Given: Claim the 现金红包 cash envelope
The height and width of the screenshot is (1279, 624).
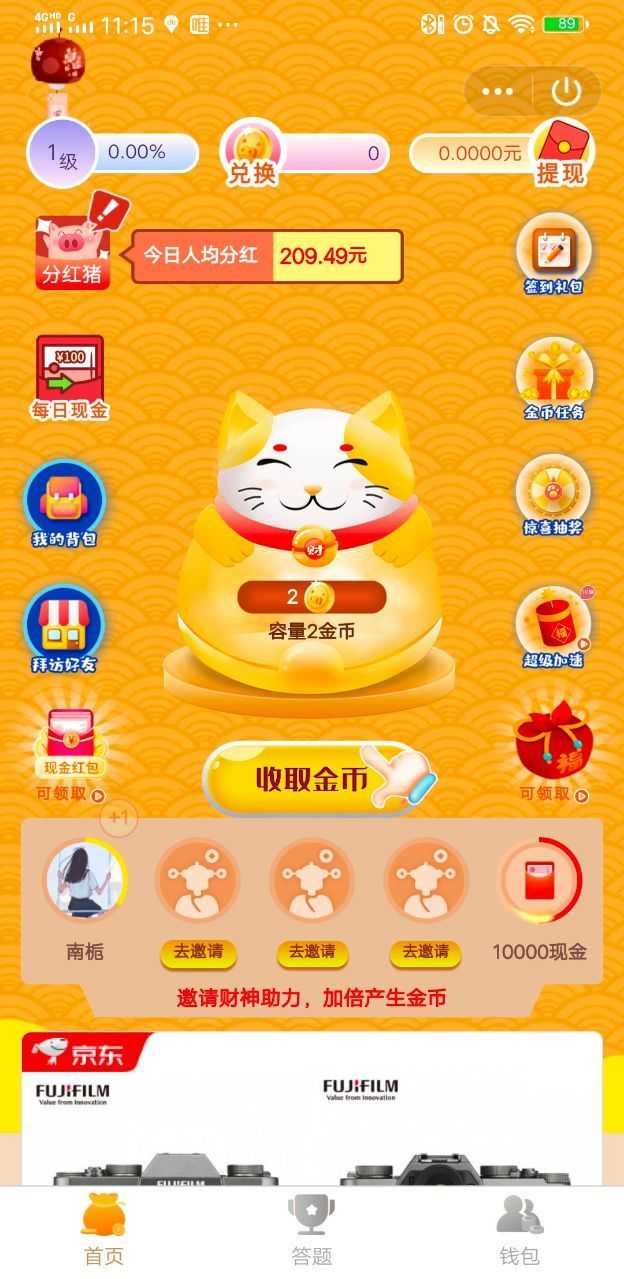Looking at the screenshot, I should [x=69, y=756].
